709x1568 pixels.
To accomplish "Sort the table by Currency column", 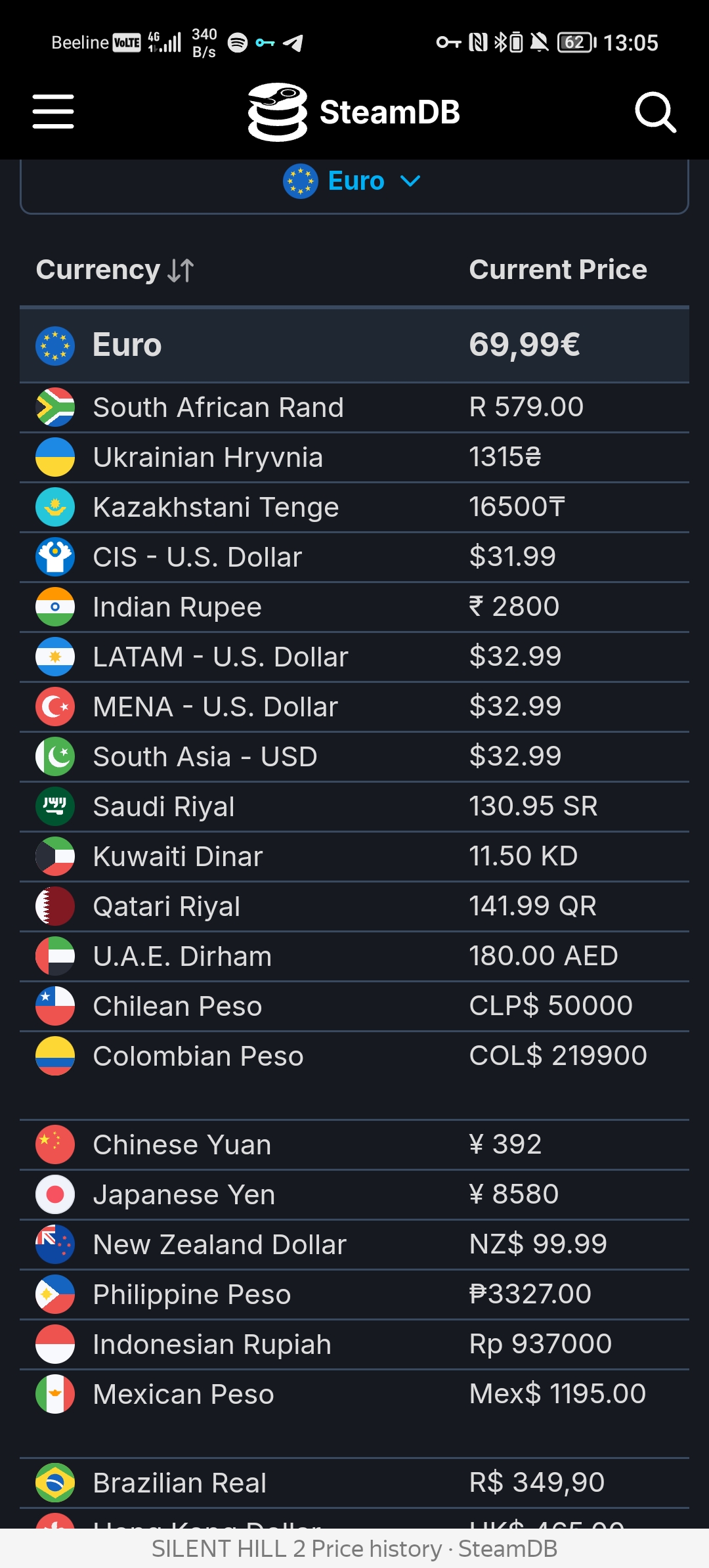I will [x=115, y=270].
